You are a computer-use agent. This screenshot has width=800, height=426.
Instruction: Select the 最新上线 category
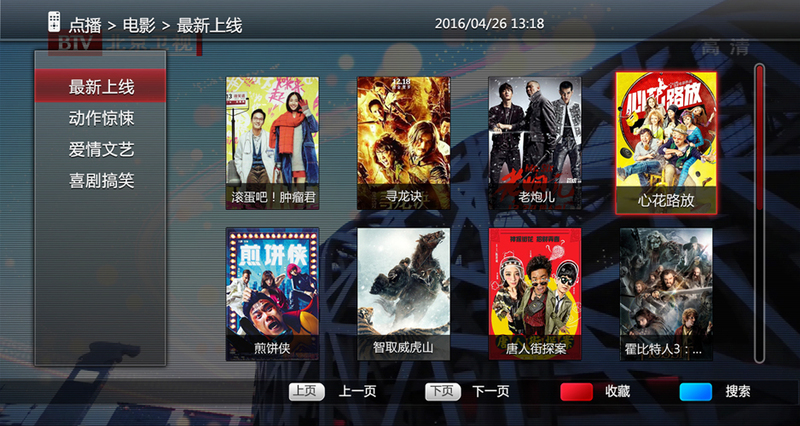point(101,87)
